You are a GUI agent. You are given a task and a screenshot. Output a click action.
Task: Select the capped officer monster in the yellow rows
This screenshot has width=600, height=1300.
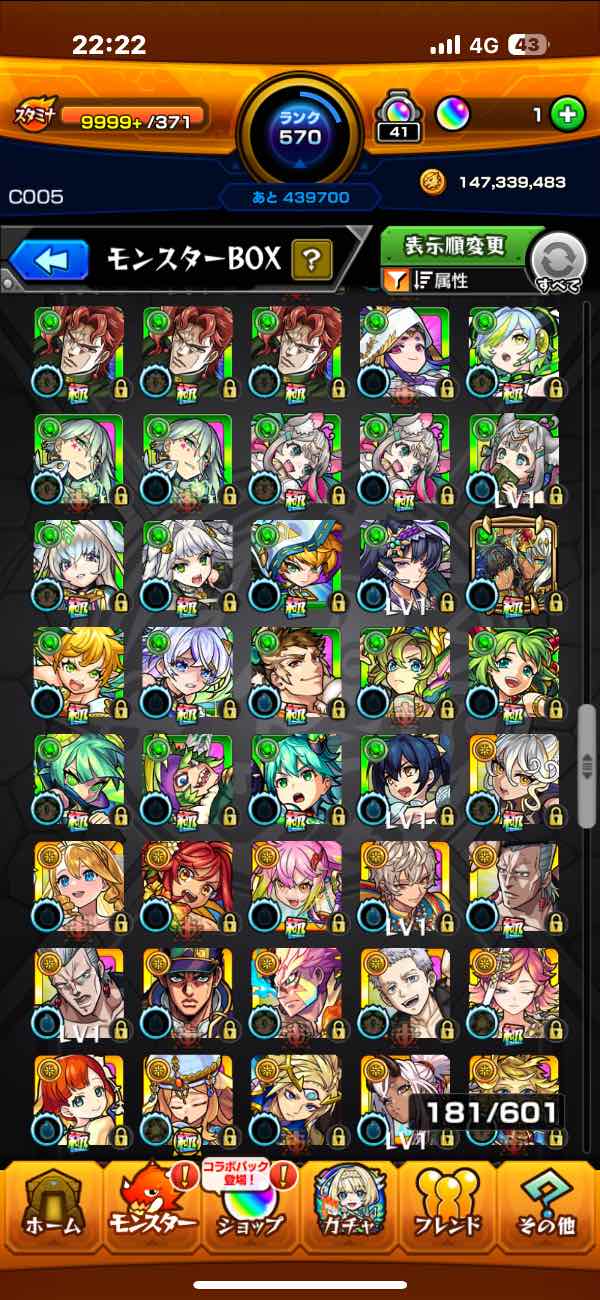(x=187, y=996)
